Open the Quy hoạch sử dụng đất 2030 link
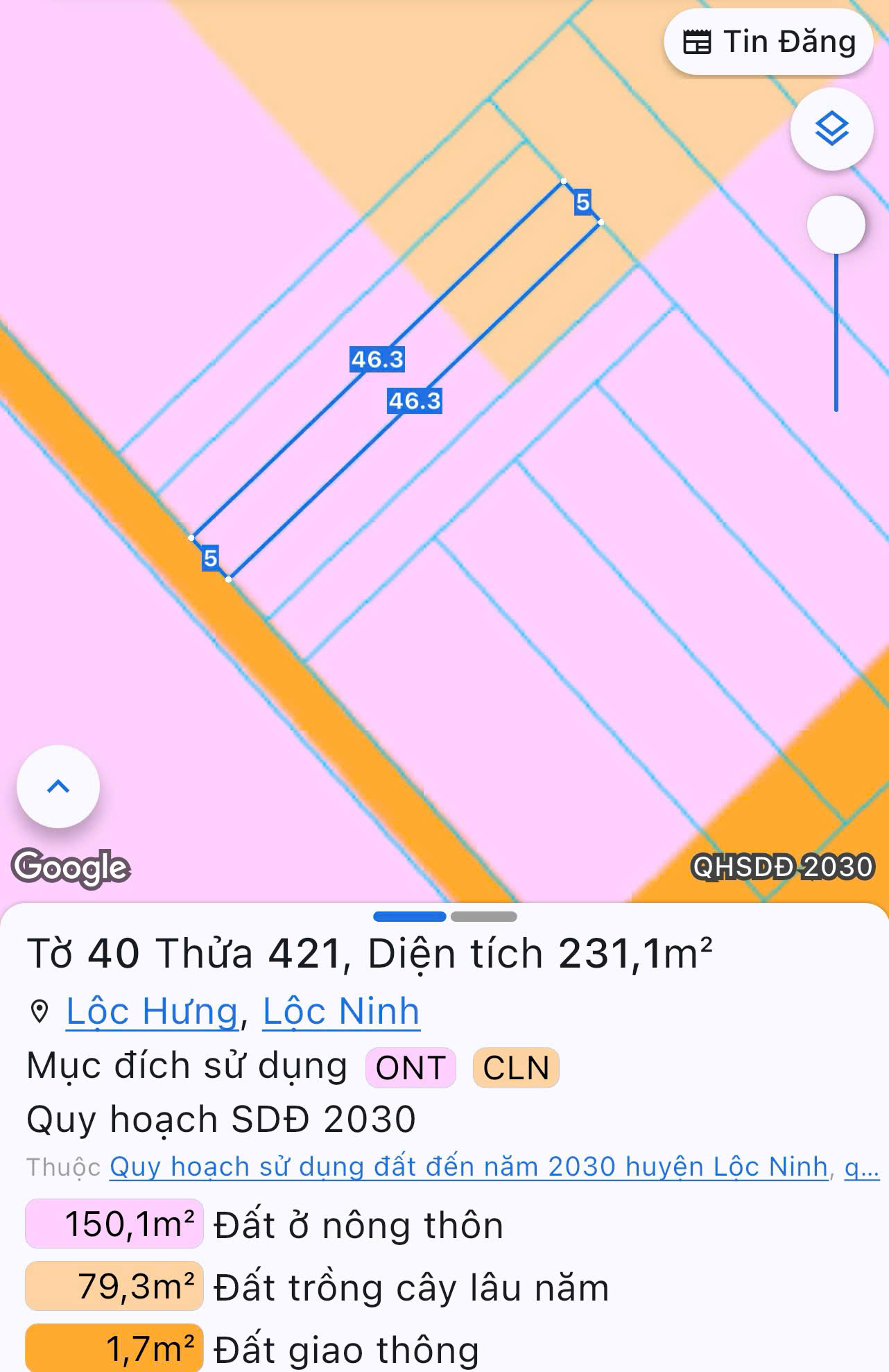The width and height of the screenshot is (889, 1372). point(470,1167)
